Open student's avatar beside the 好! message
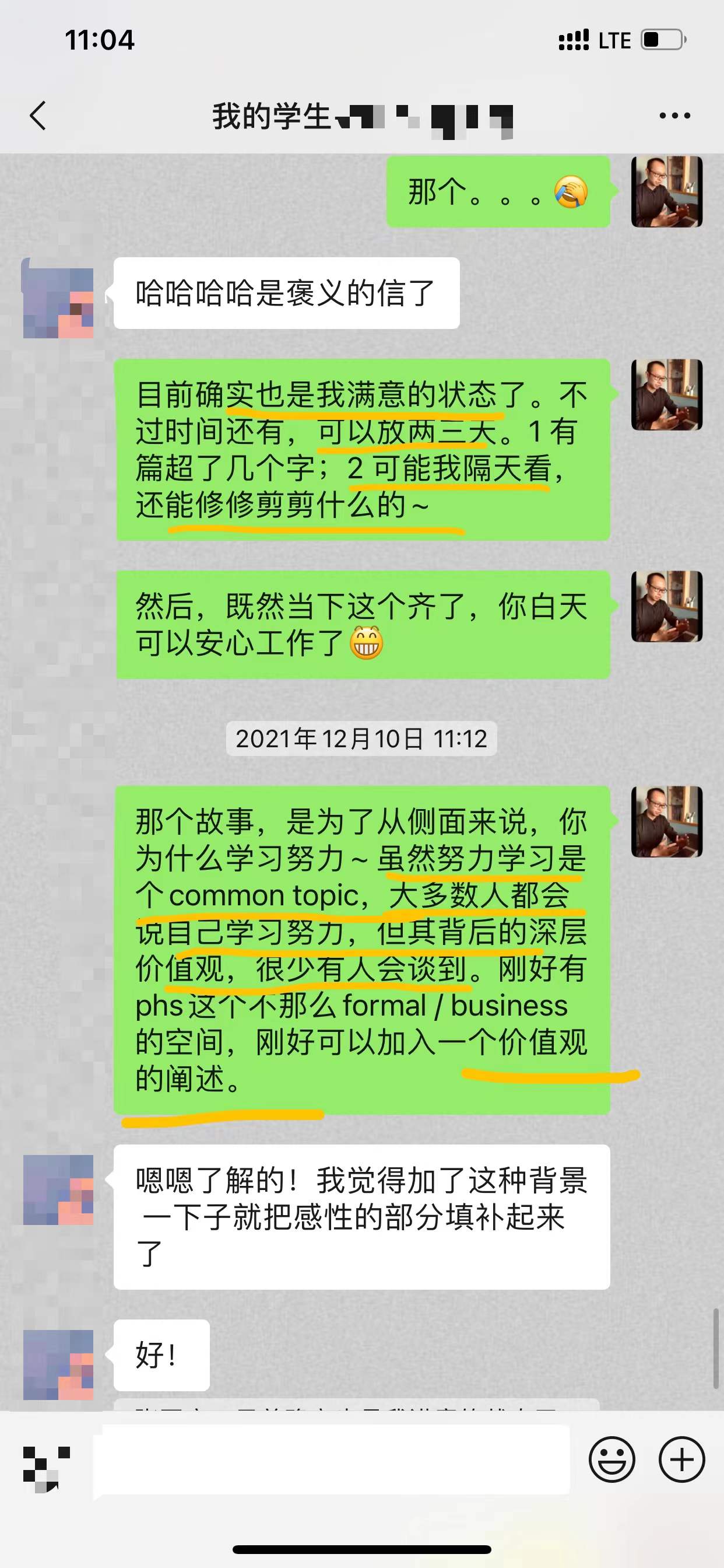The height and width of the screenshot is (1568, 724). click(x=58, y=1364)
